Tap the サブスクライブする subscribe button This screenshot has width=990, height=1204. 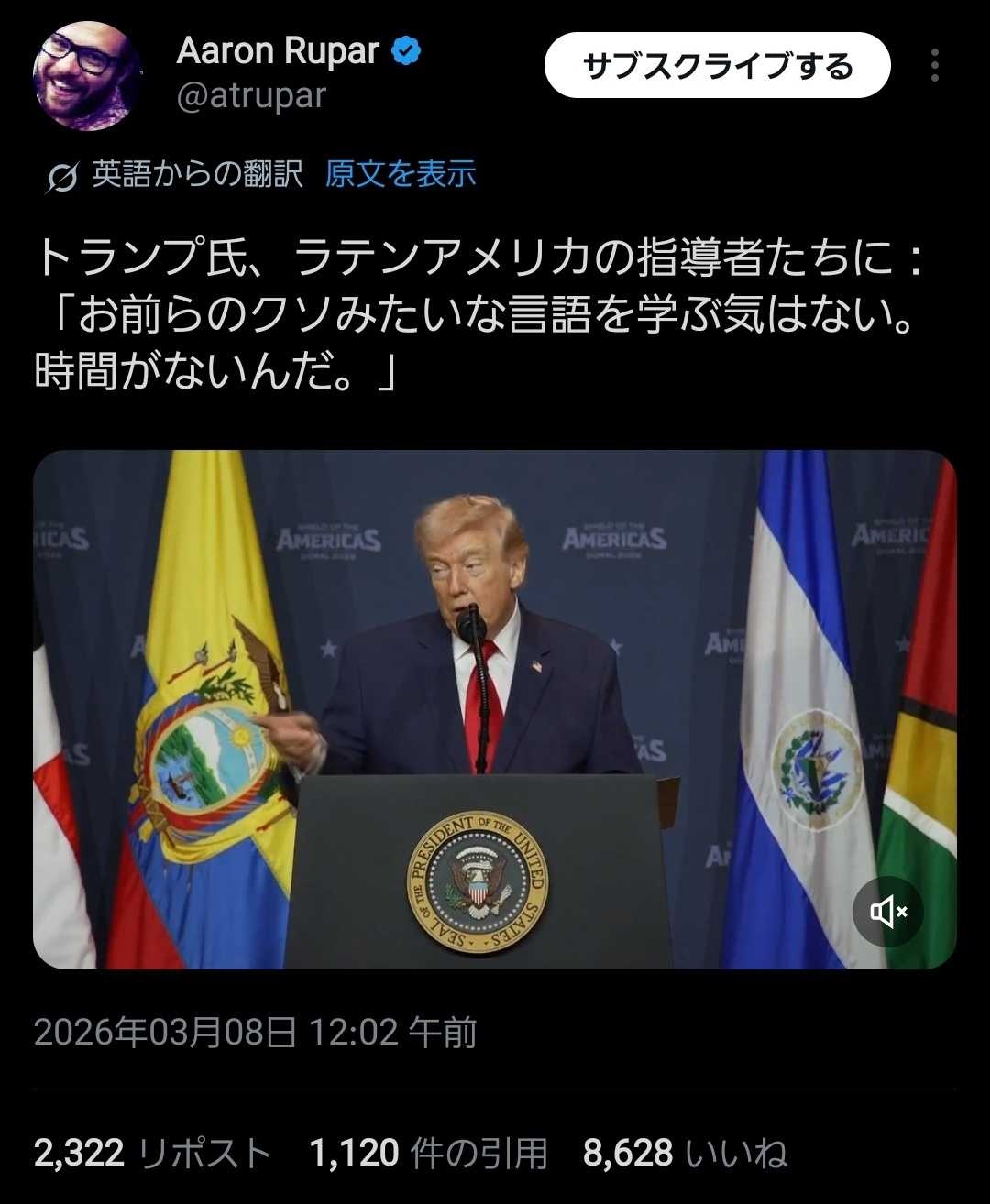(x=717, y=66)
